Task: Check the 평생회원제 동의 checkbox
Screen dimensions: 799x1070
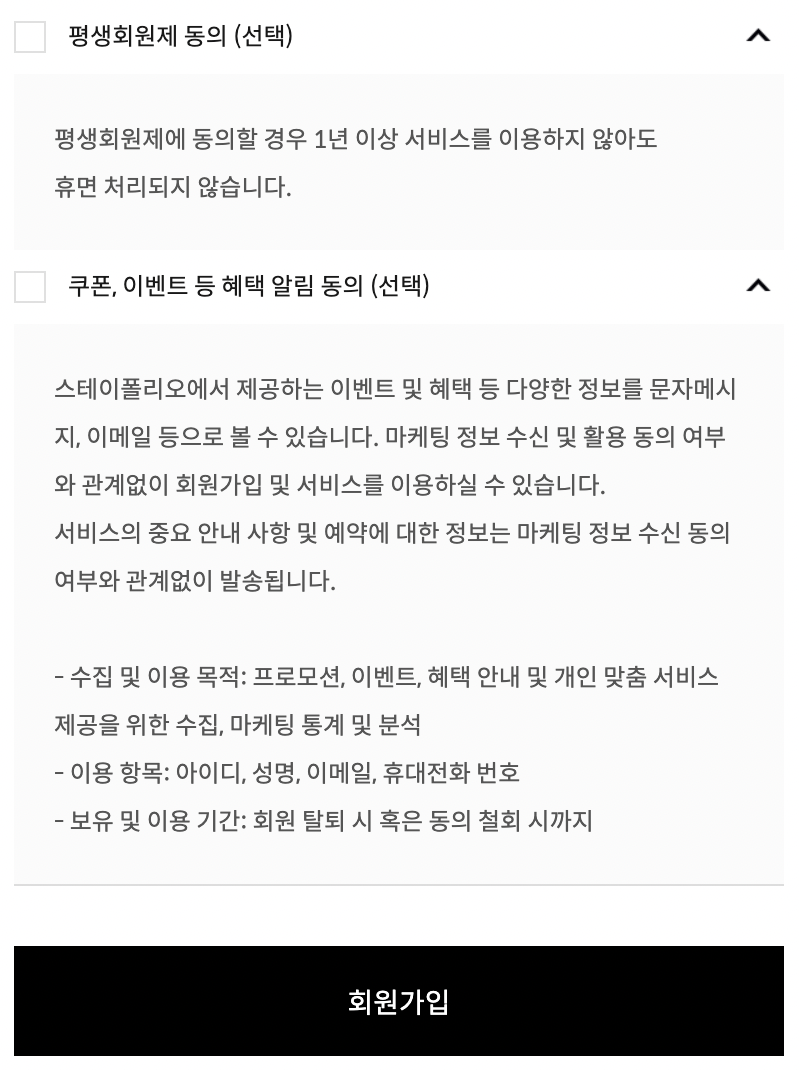Action: (x=30, y=36)
